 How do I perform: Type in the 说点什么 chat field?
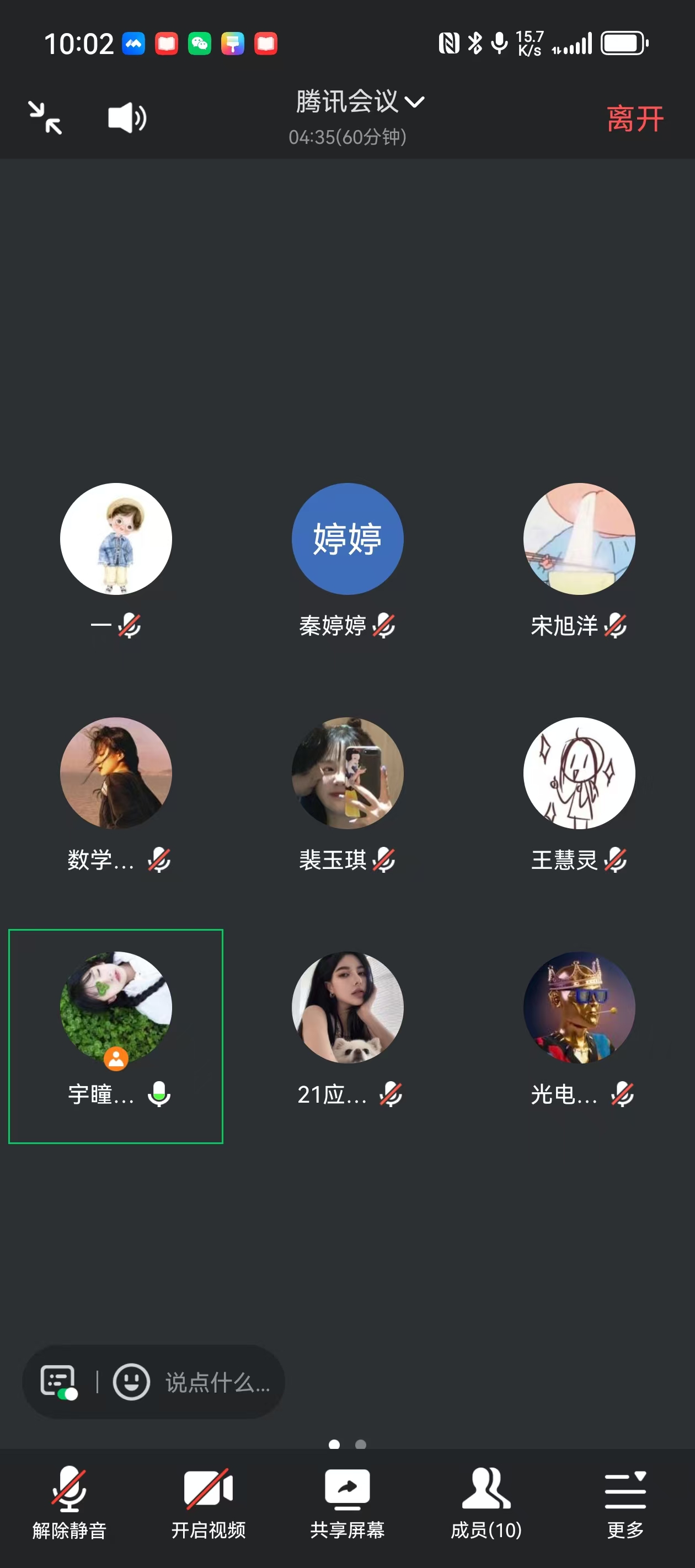[x=217, y=1382]
